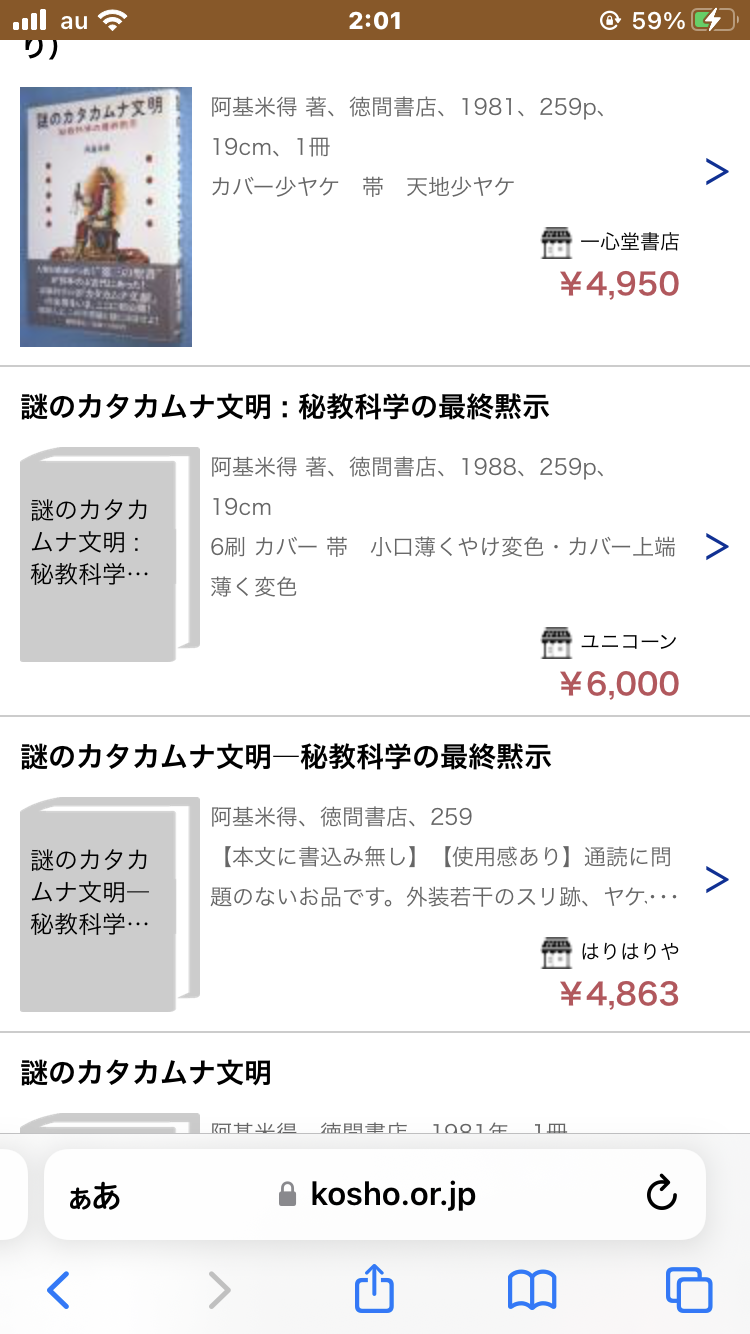The width and height of the screenshot is (750, 1334).
Task: Show all open tabs
Action: pyautogui.click(x=689, y=1290)
